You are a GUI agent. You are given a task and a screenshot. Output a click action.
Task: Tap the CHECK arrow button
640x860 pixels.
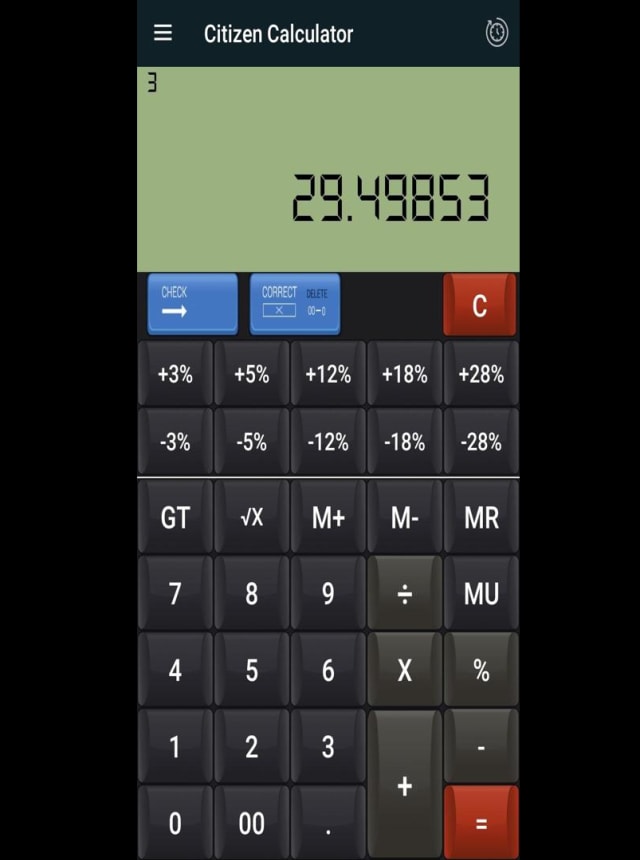point(192,303)
